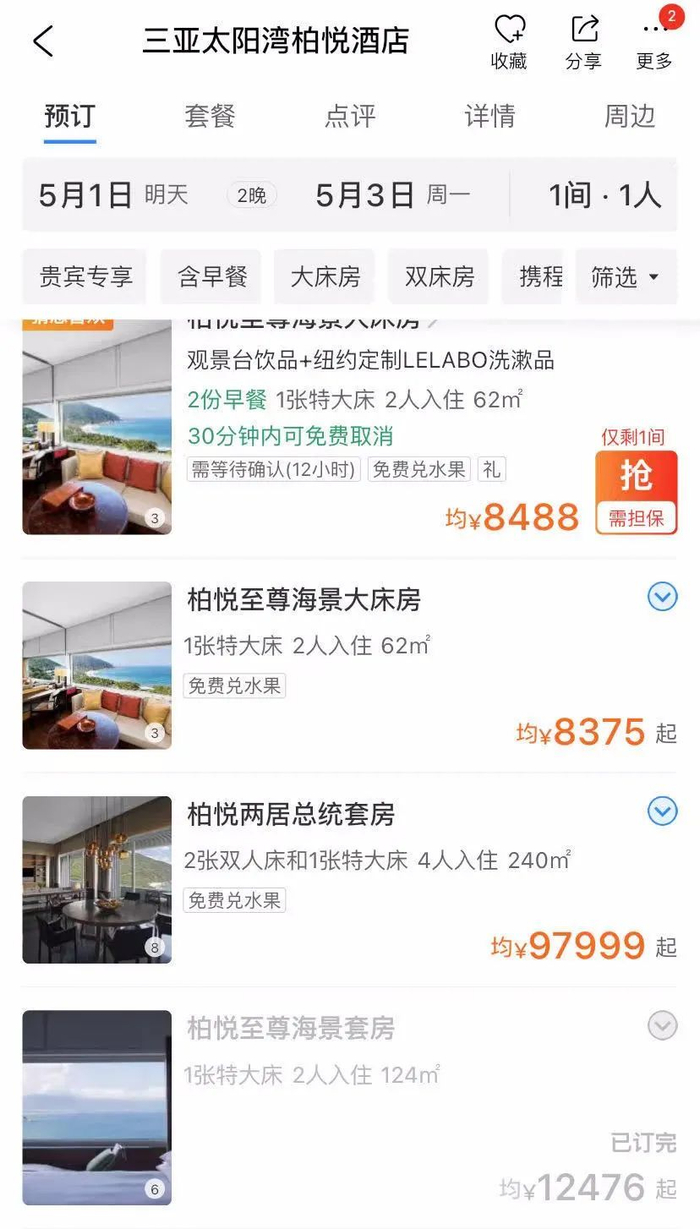Share the hotel via 分享

[x=583, y=42]
